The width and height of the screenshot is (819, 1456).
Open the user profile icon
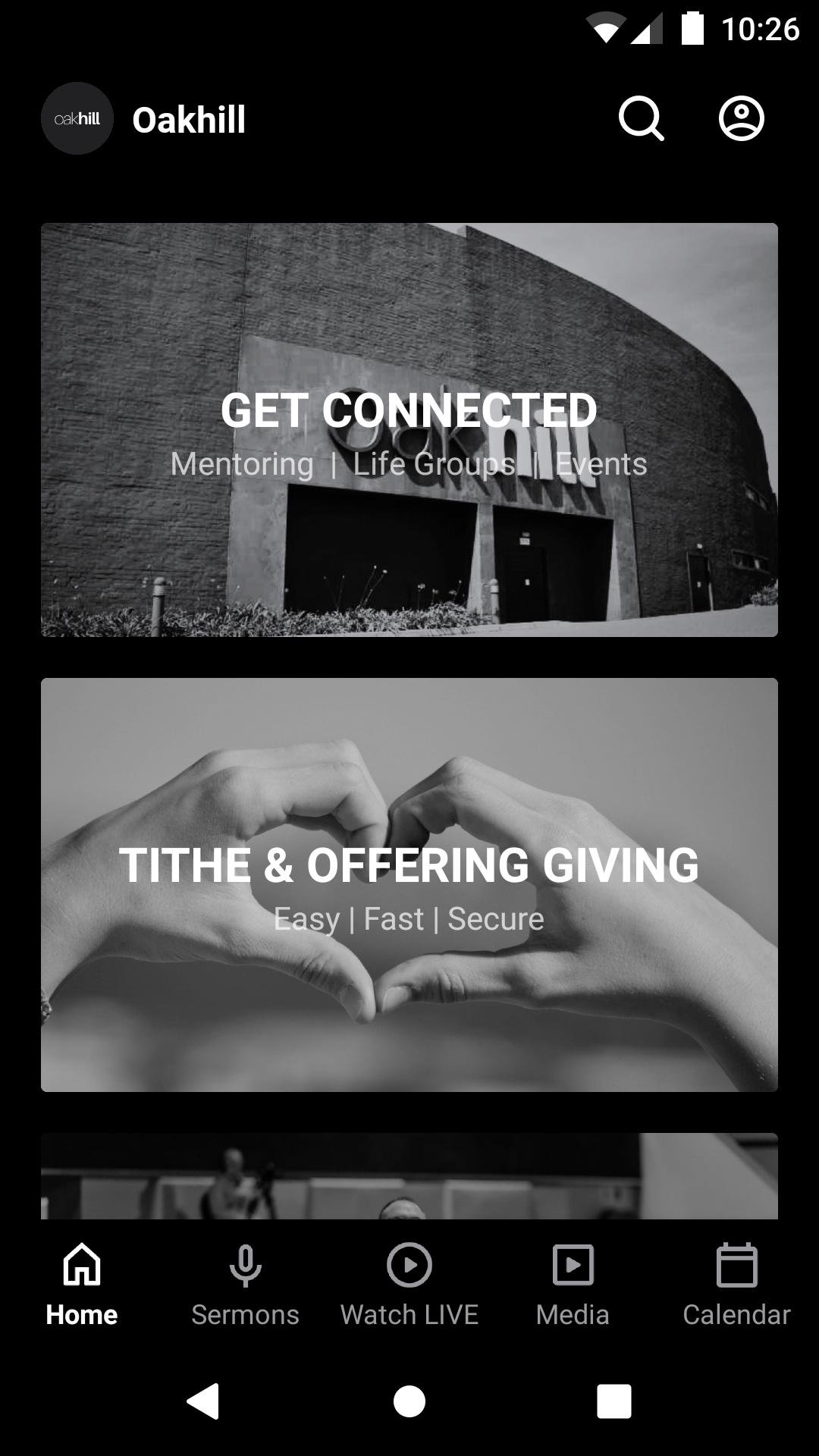click(x=741, y=118)
